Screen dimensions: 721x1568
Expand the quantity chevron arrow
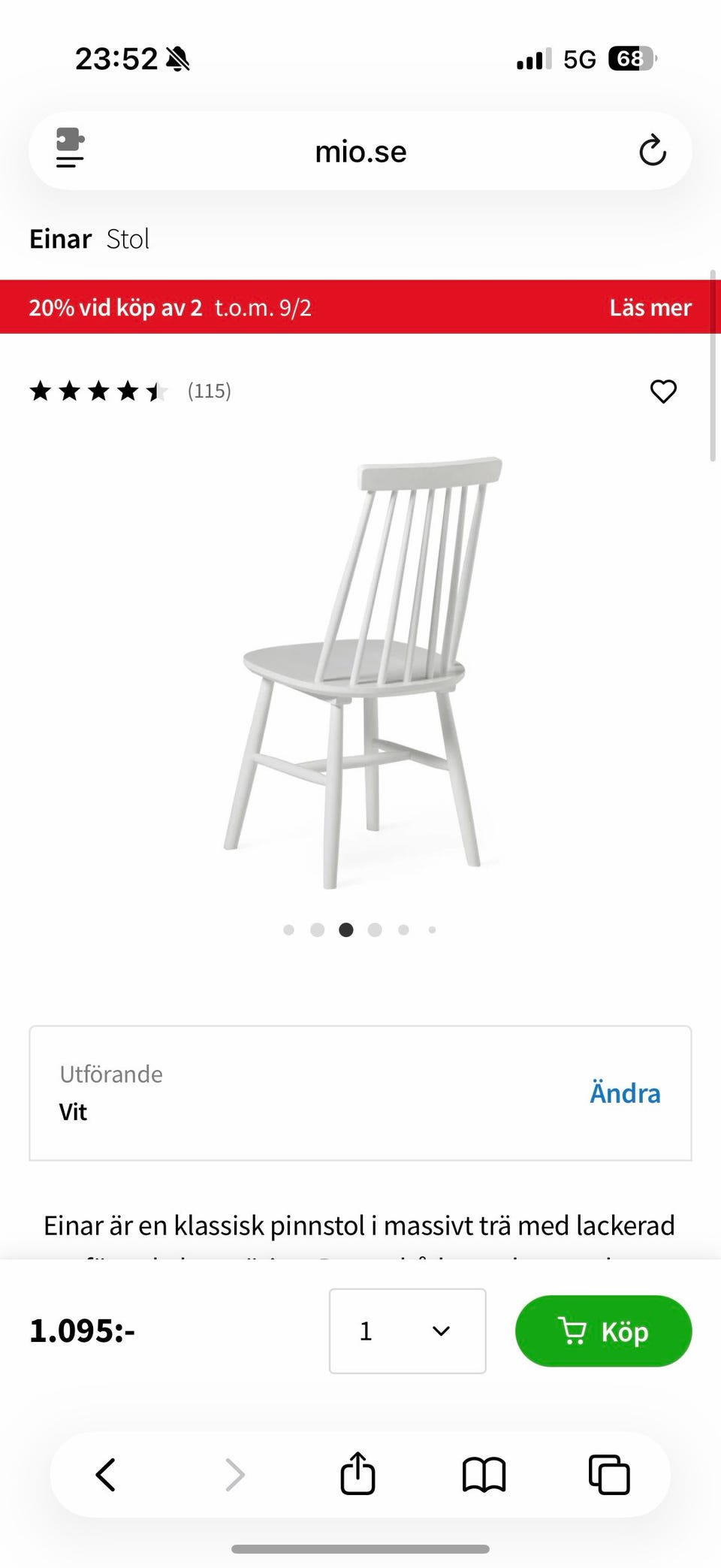[439, 1331]
